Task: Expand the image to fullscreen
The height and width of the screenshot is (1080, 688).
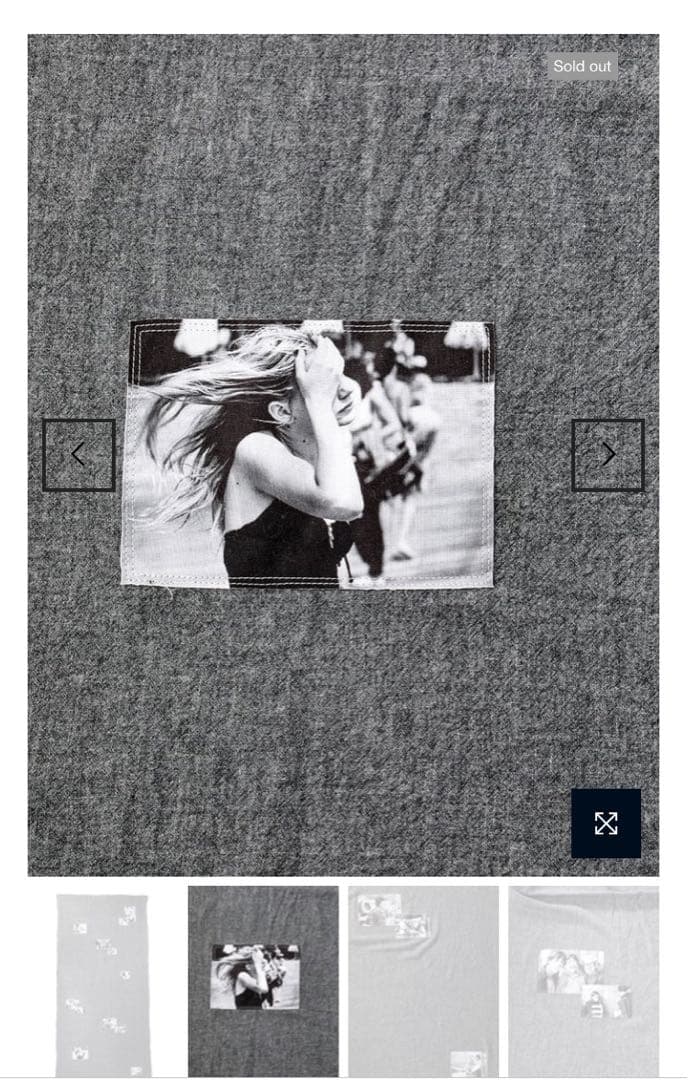Action: pyautogui.click(x=605, y=823)
